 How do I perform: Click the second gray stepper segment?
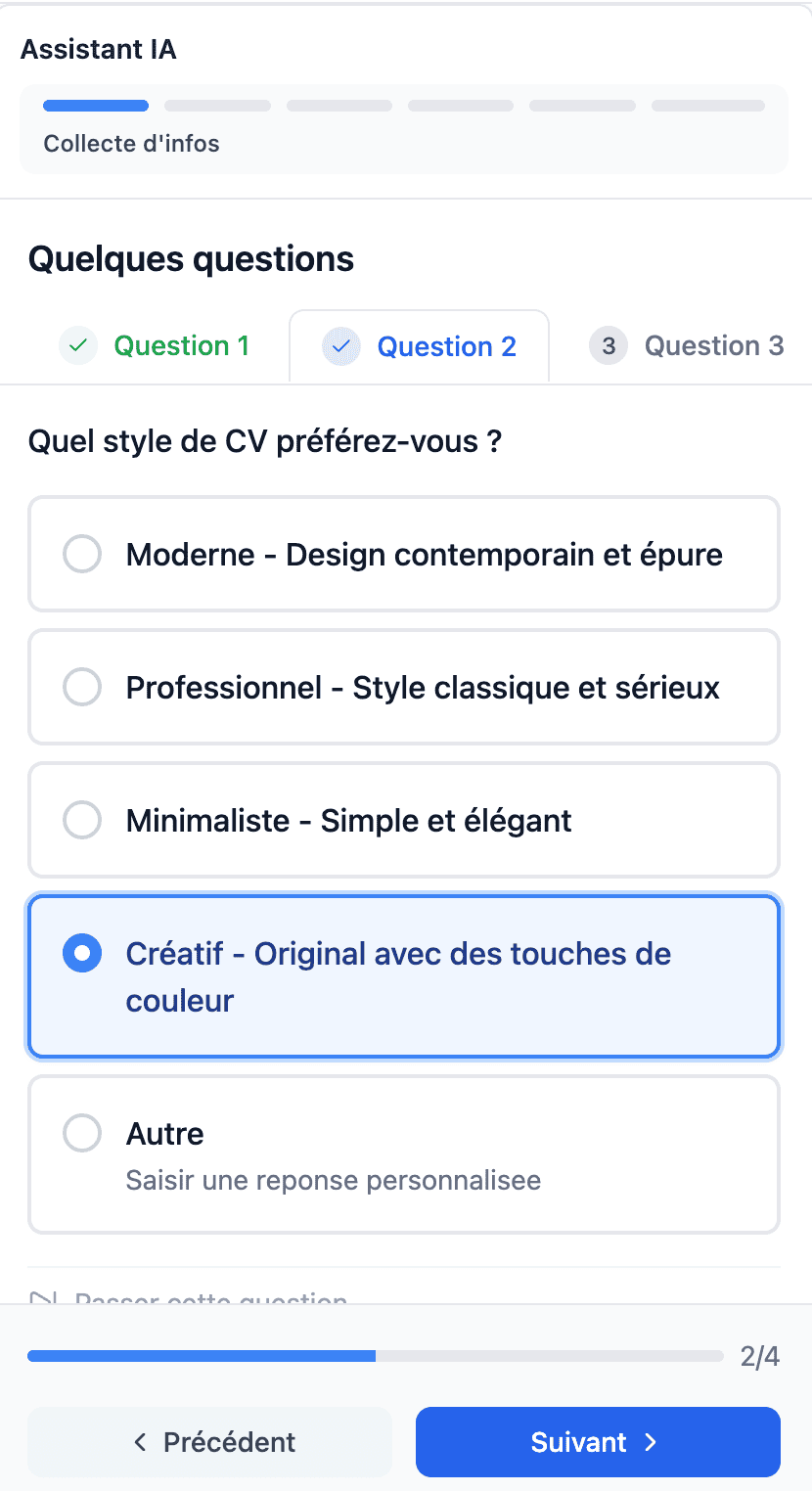[x=216, y=105]
